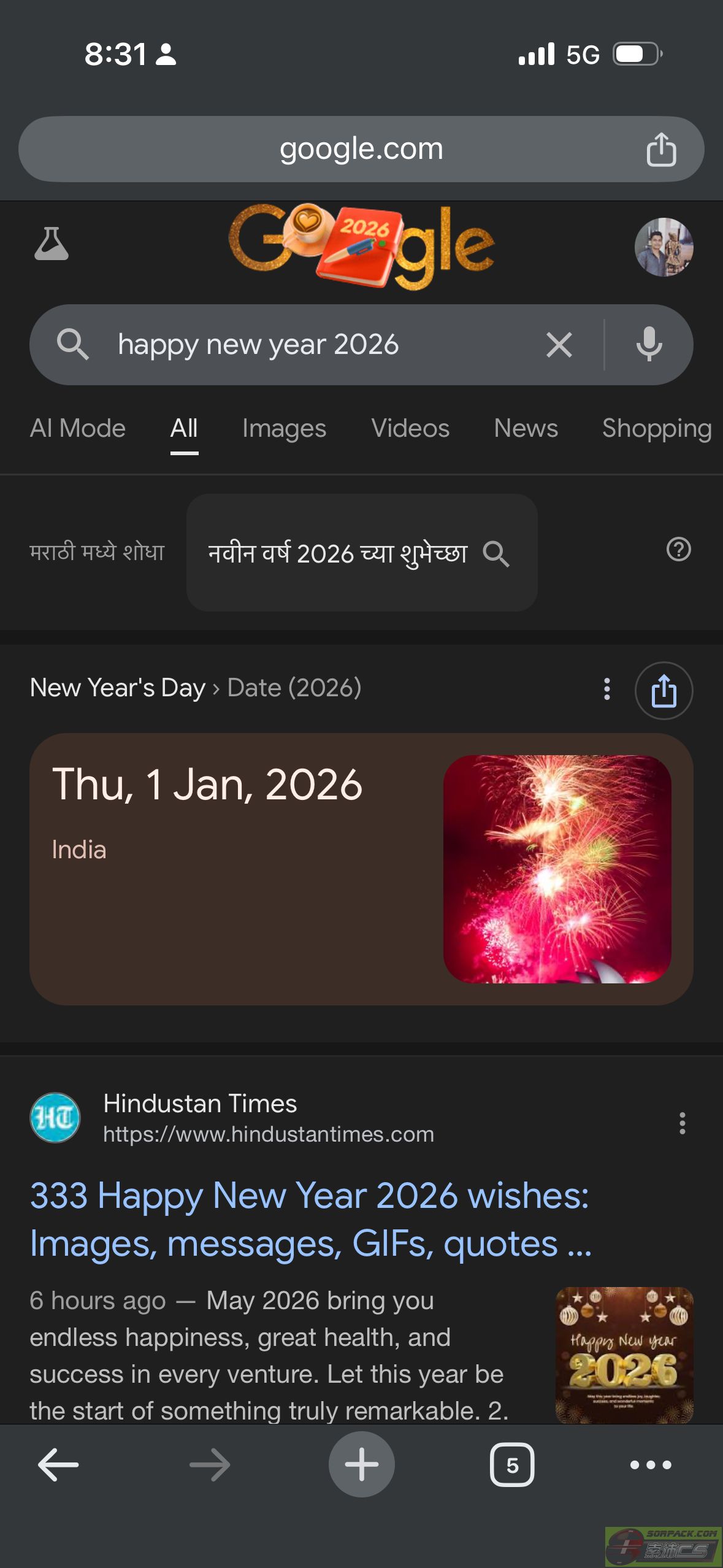
Task: Switch to the News tab
Action: point(526,428)
